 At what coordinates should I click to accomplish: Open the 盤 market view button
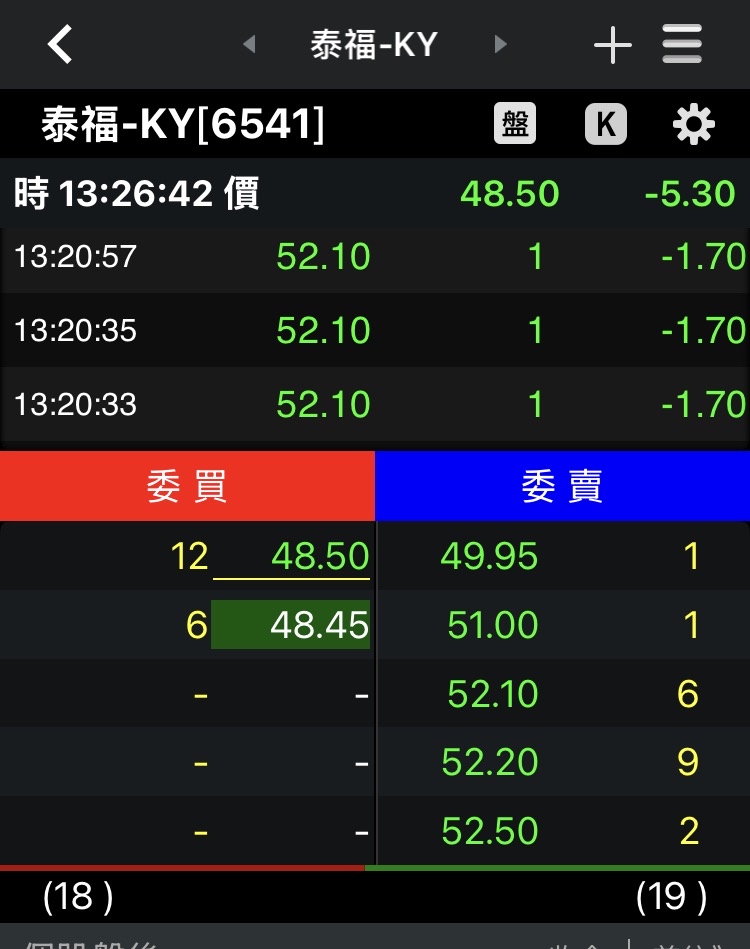515,125
